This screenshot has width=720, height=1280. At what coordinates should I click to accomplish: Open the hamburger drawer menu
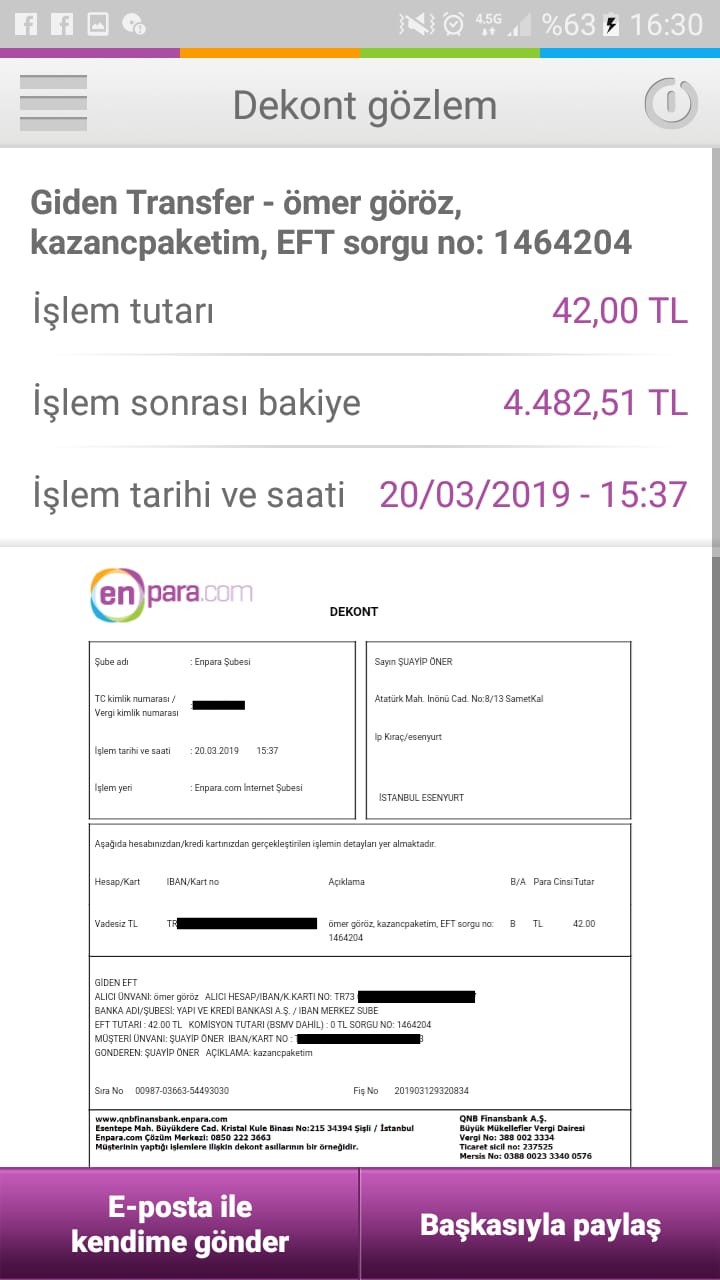[x=53, y=103]
